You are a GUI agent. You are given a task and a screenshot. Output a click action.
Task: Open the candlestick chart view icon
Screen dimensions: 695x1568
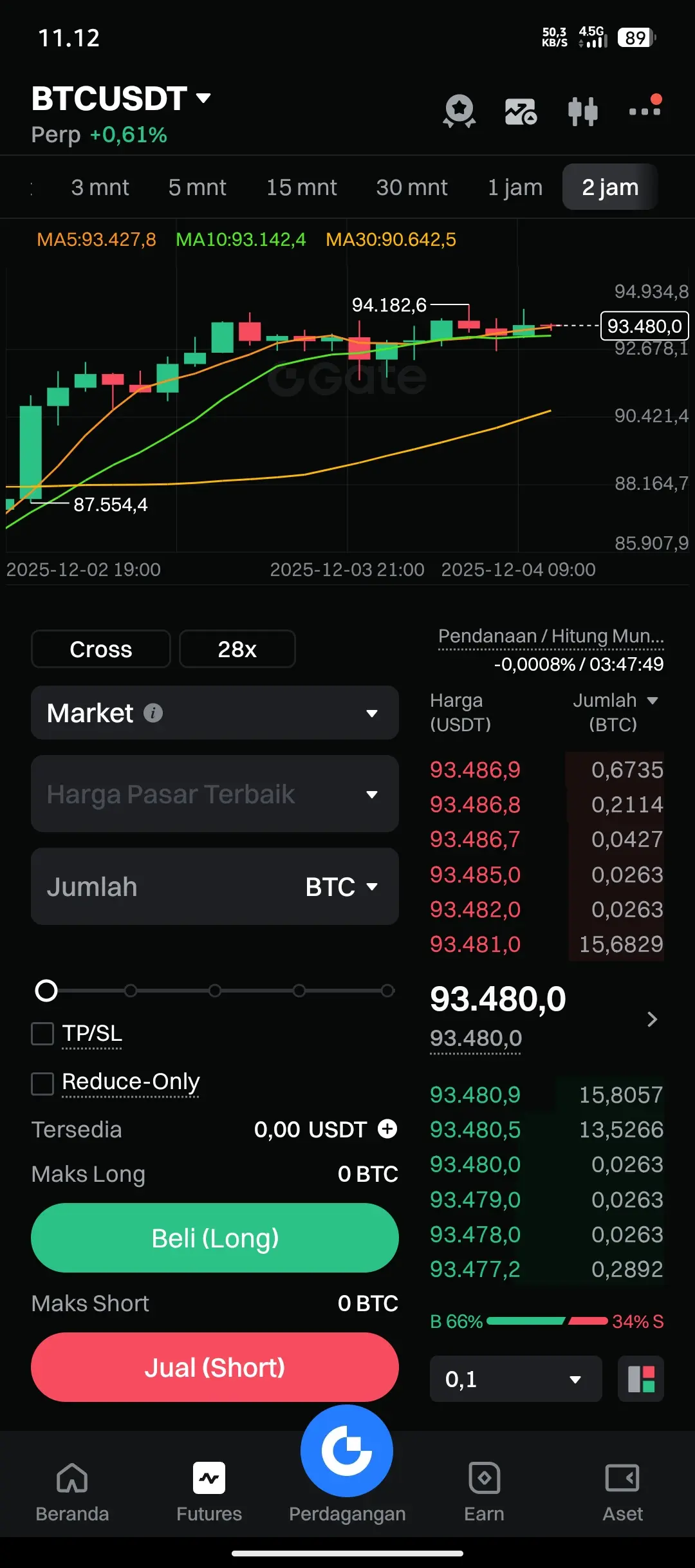point(582,111)
